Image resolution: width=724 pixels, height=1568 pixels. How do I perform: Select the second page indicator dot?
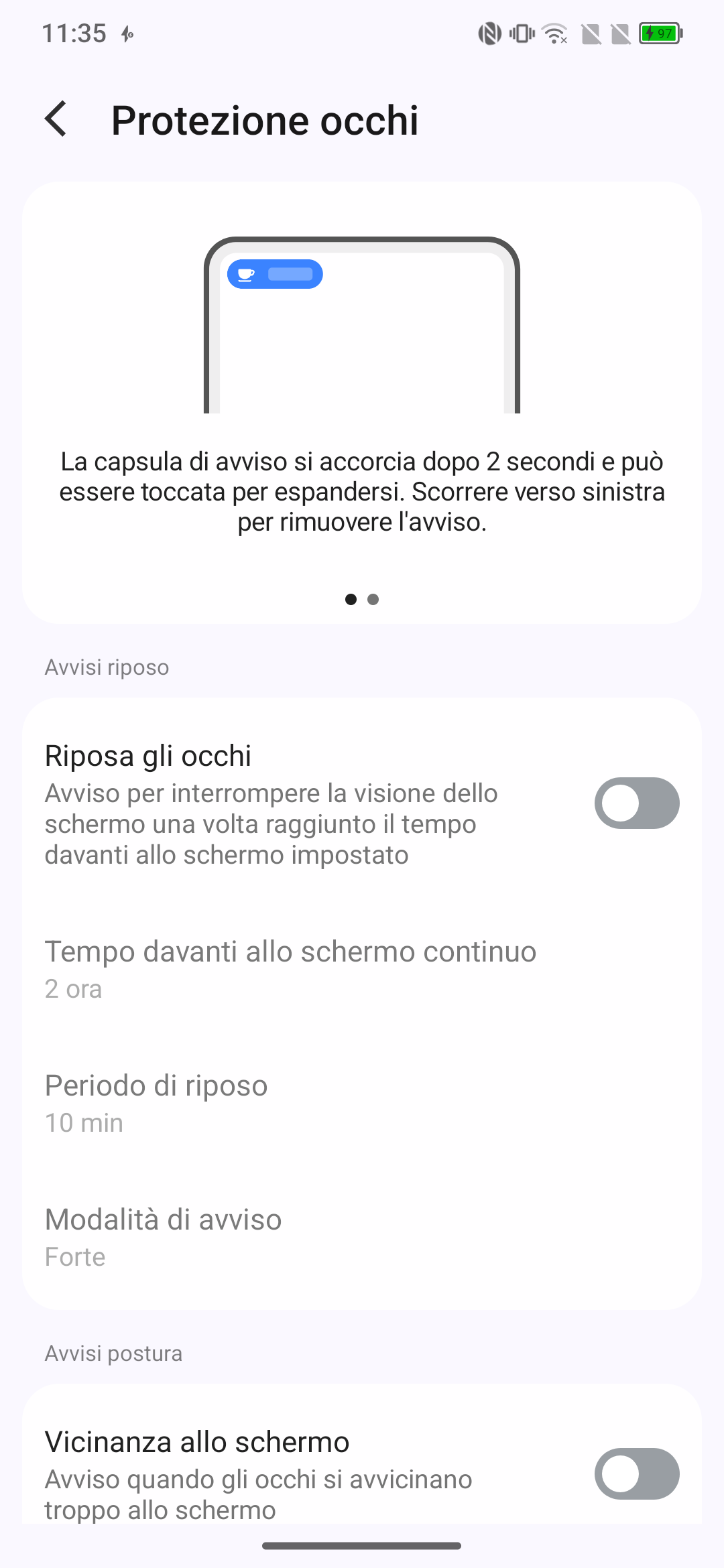[x=373, y=599]
